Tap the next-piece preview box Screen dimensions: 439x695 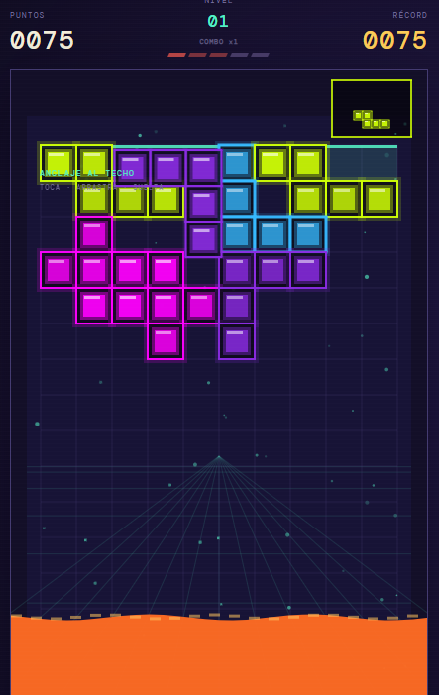tap(372, 109)
